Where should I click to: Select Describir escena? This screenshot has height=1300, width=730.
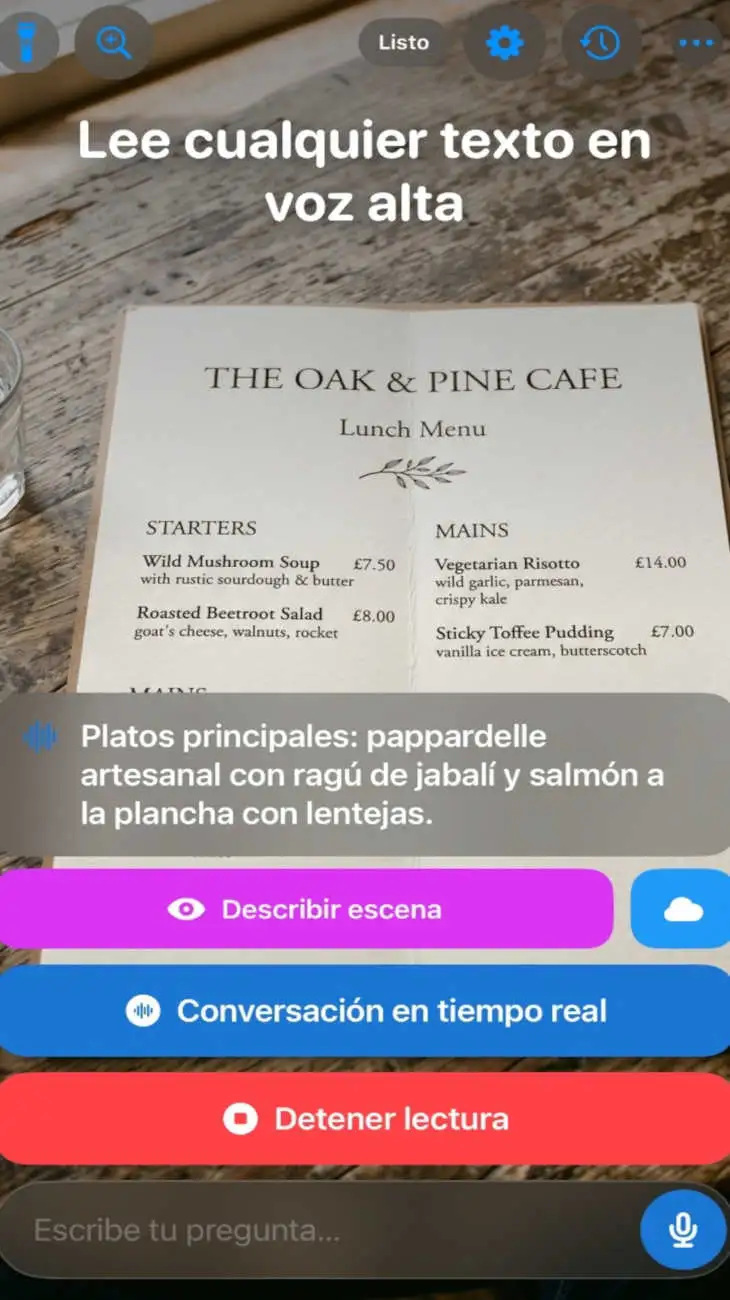(306, 909)
